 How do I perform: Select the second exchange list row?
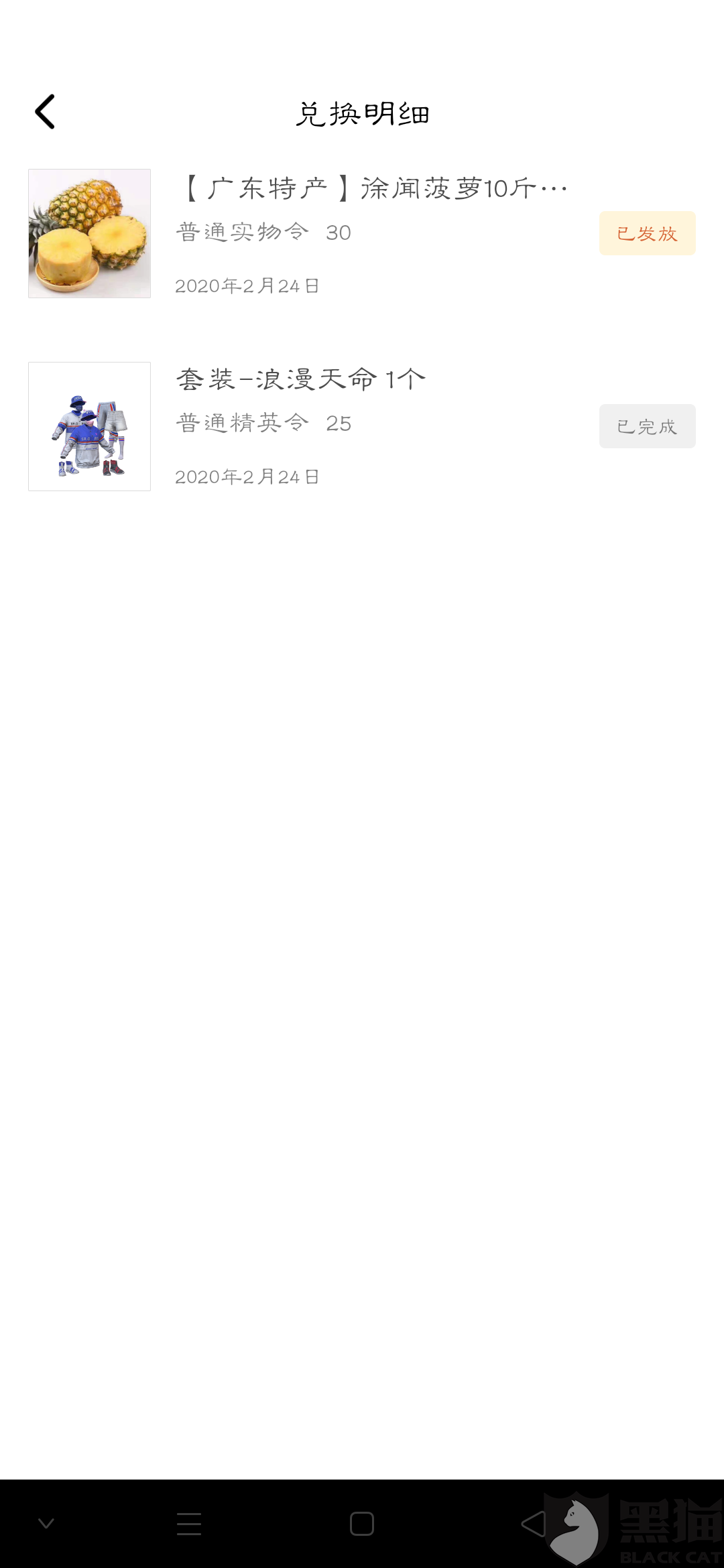pos(362,425)
